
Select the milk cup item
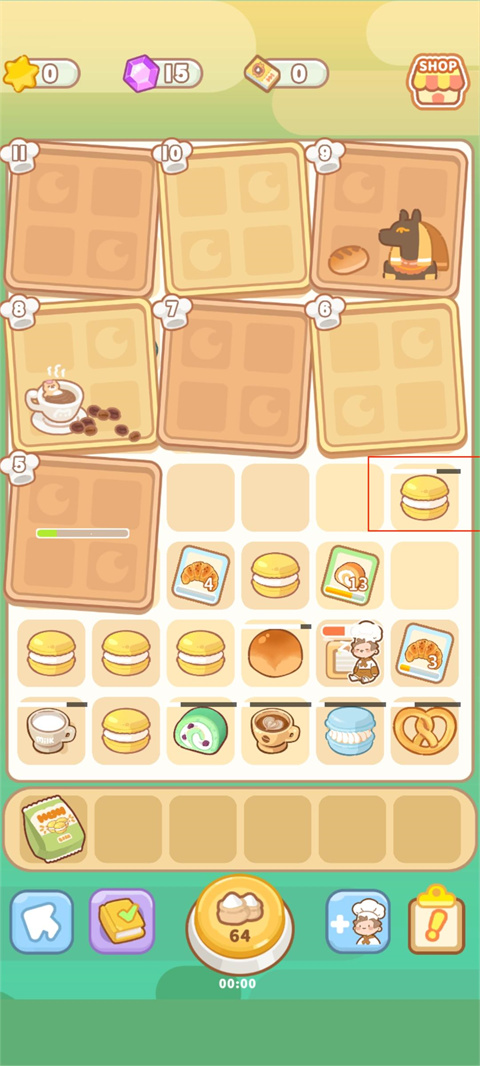[50, 730]
